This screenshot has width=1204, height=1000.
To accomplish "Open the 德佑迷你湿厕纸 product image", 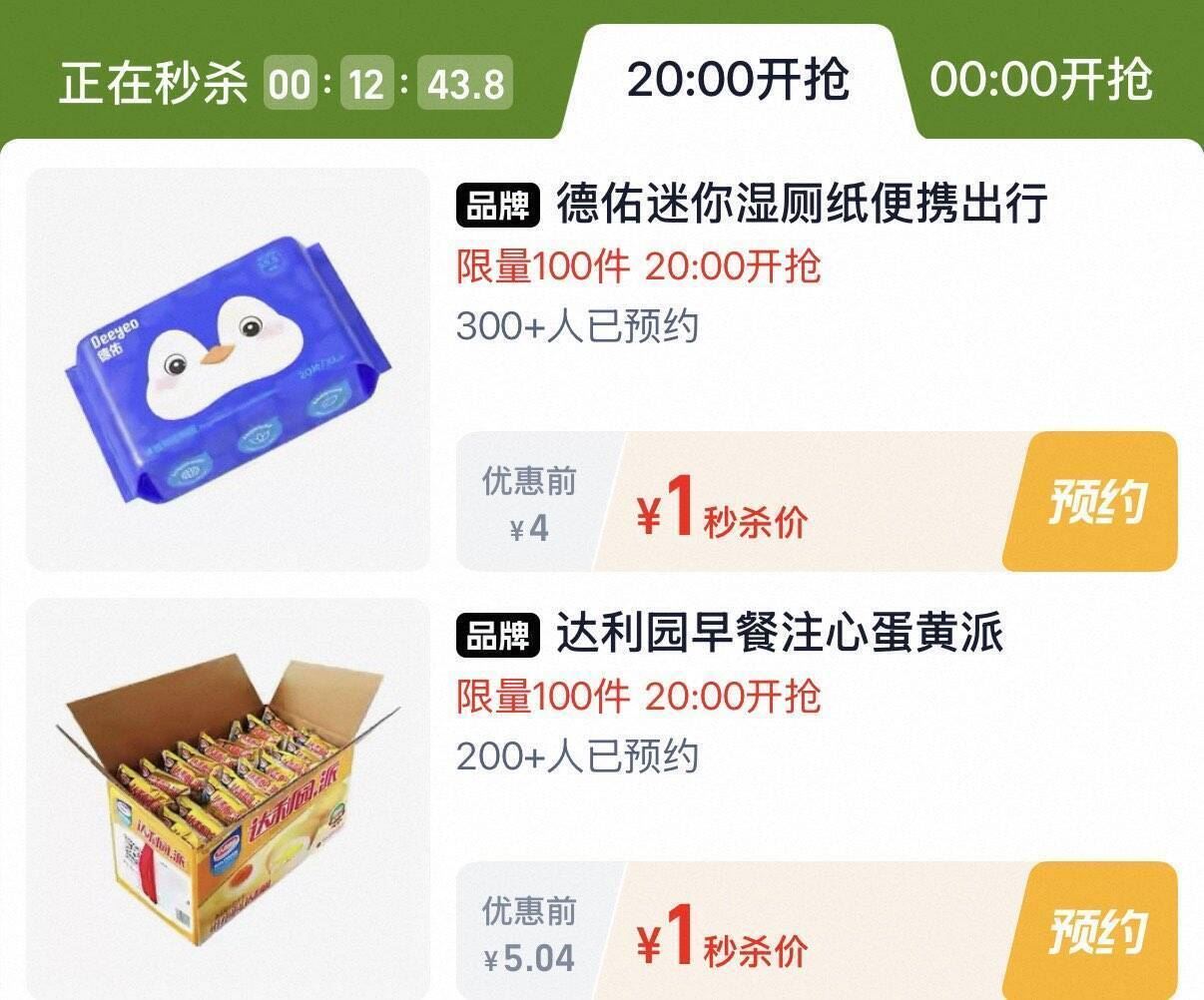I will (228, 369).
